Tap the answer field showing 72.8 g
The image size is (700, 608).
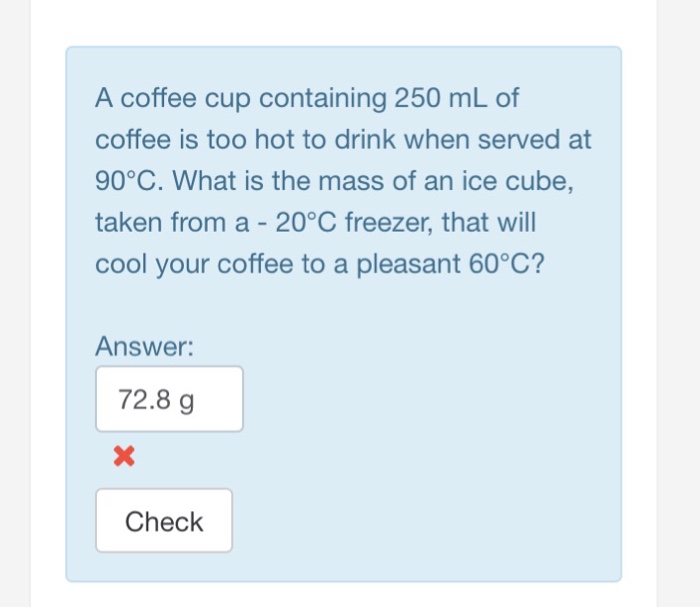[x=169, y=400]
